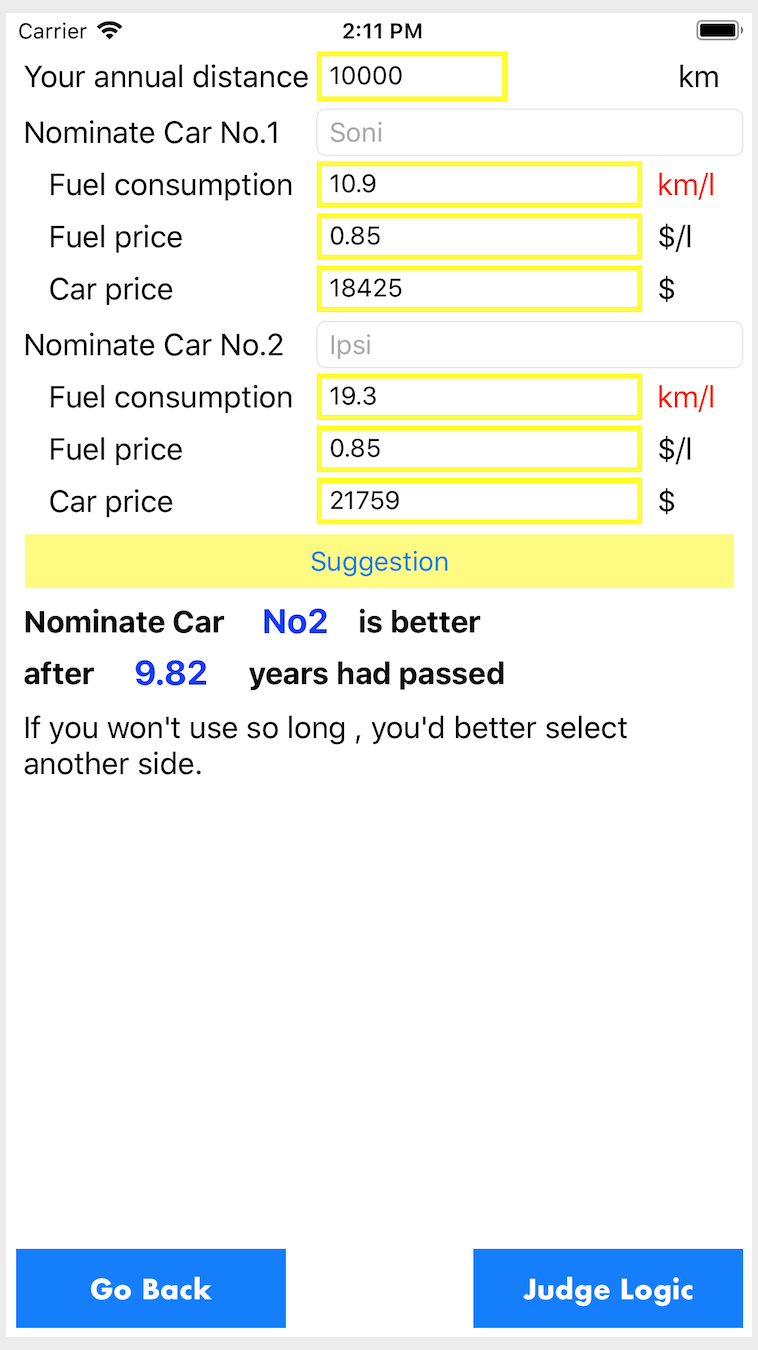Enter a name for Nominate Car No.2

tap(530, 344)
